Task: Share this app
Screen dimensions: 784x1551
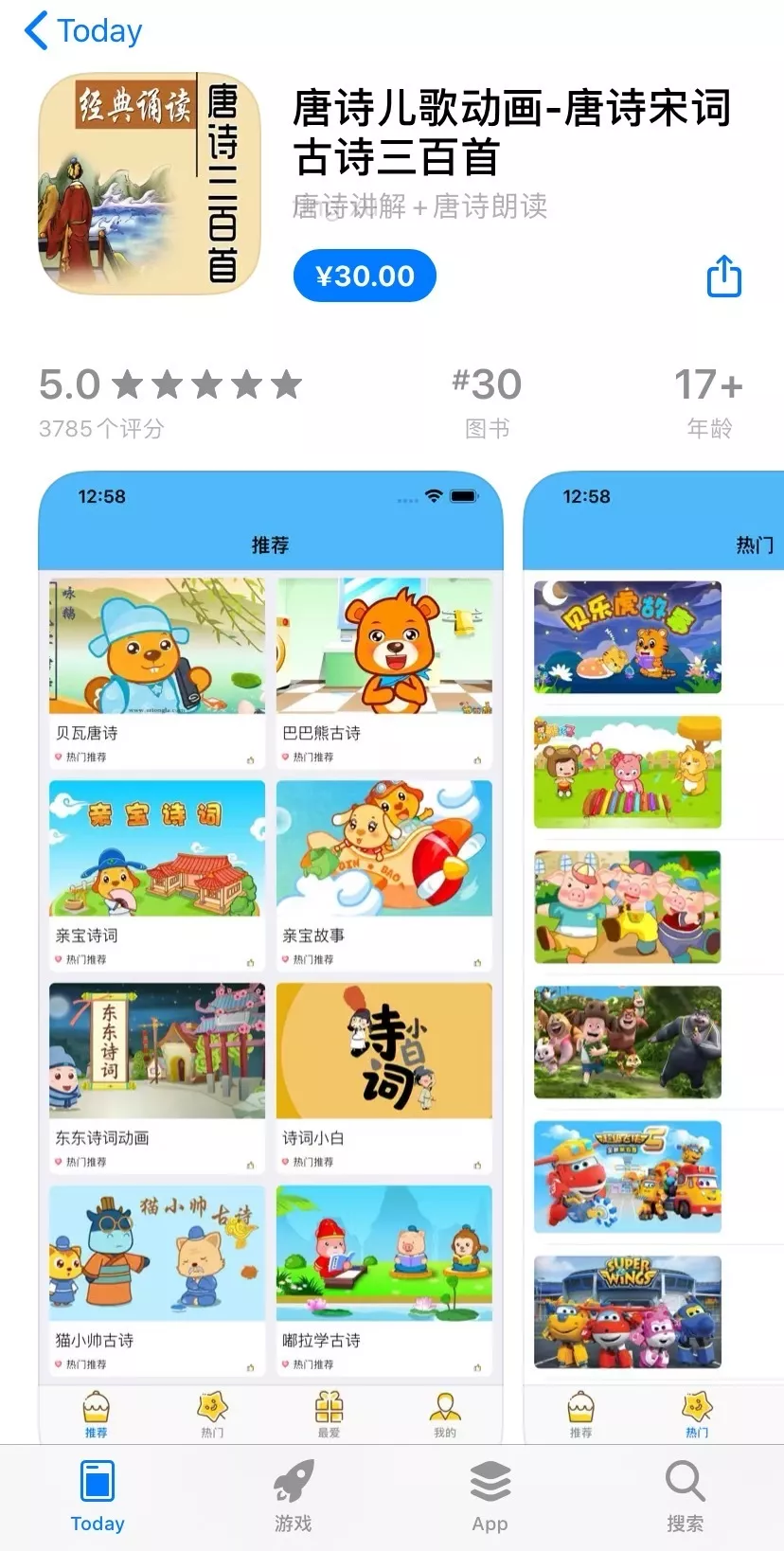Action: pyautogui.click(x=724, y=276)
